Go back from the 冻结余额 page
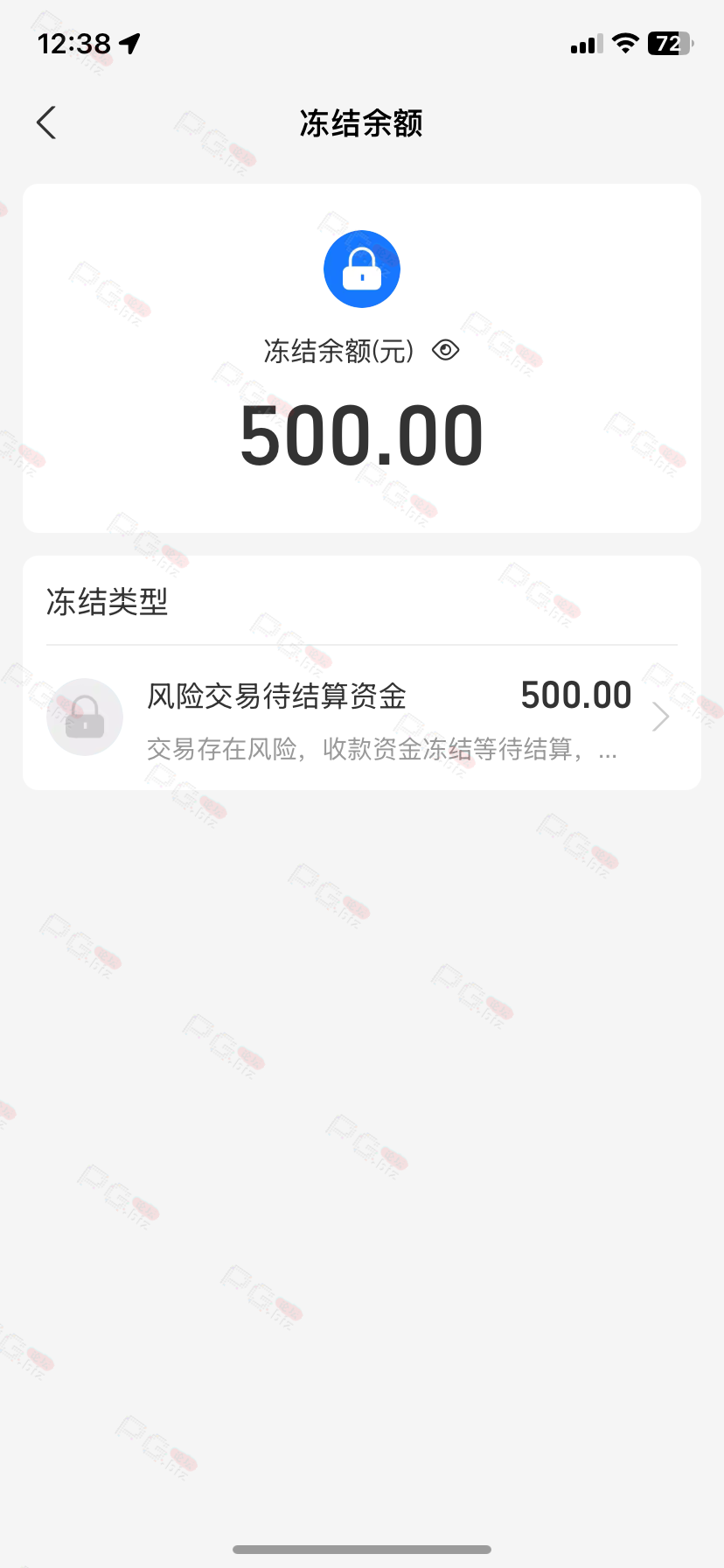This screenshot has width=724, height=1568. pyautogui.click(x=46, y=122)
